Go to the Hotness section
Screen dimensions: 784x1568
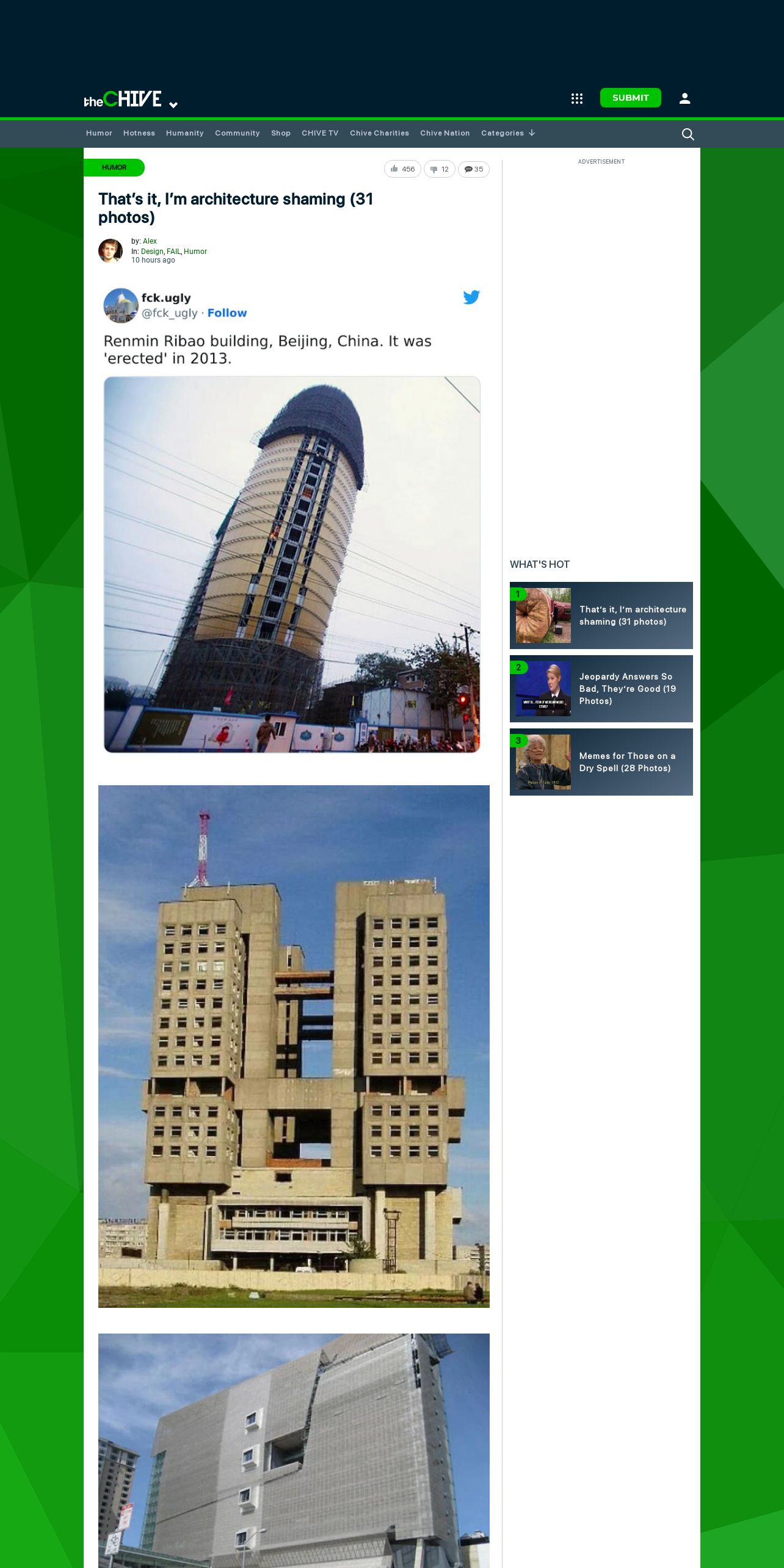139,133
